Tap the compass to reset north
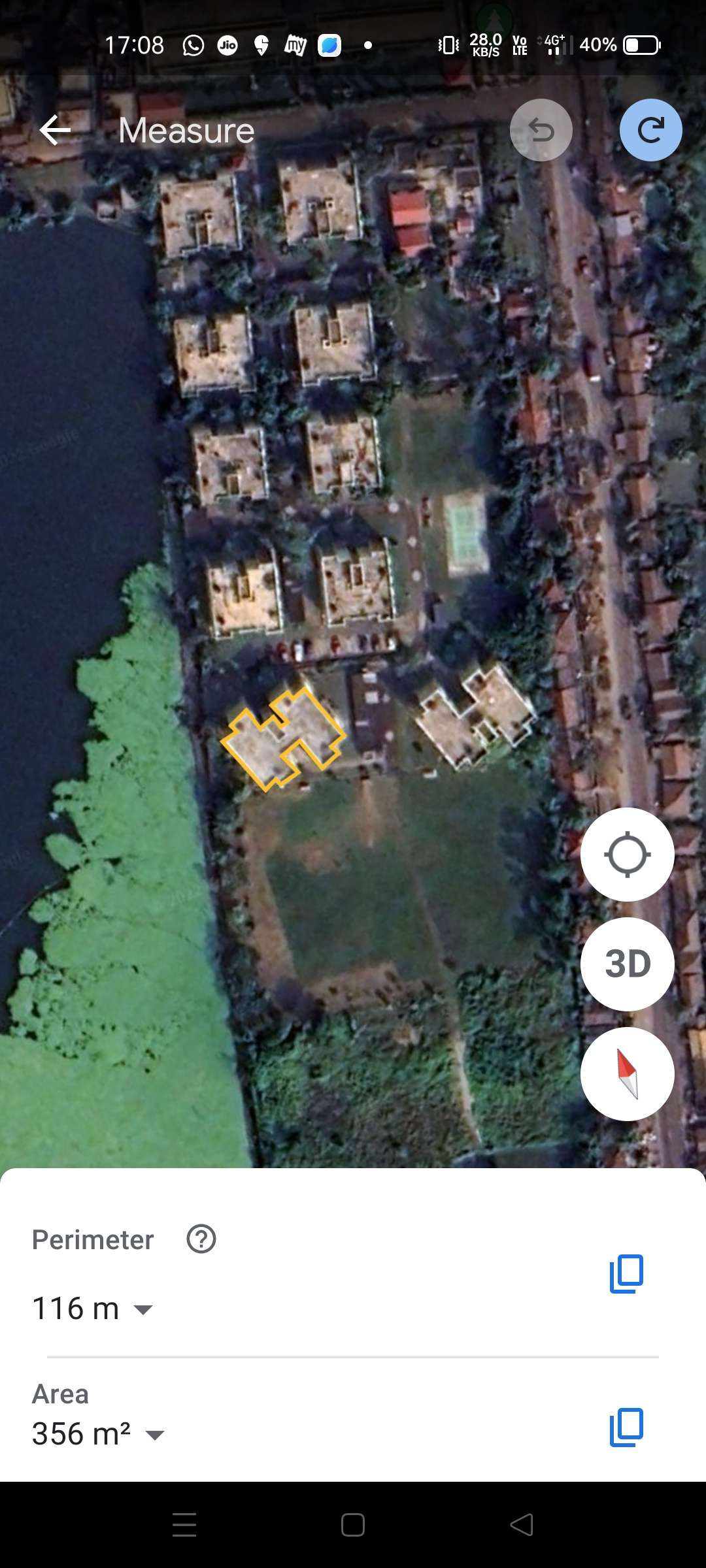The height and width of the screenshot is (1568, 706). (628, 1074)
